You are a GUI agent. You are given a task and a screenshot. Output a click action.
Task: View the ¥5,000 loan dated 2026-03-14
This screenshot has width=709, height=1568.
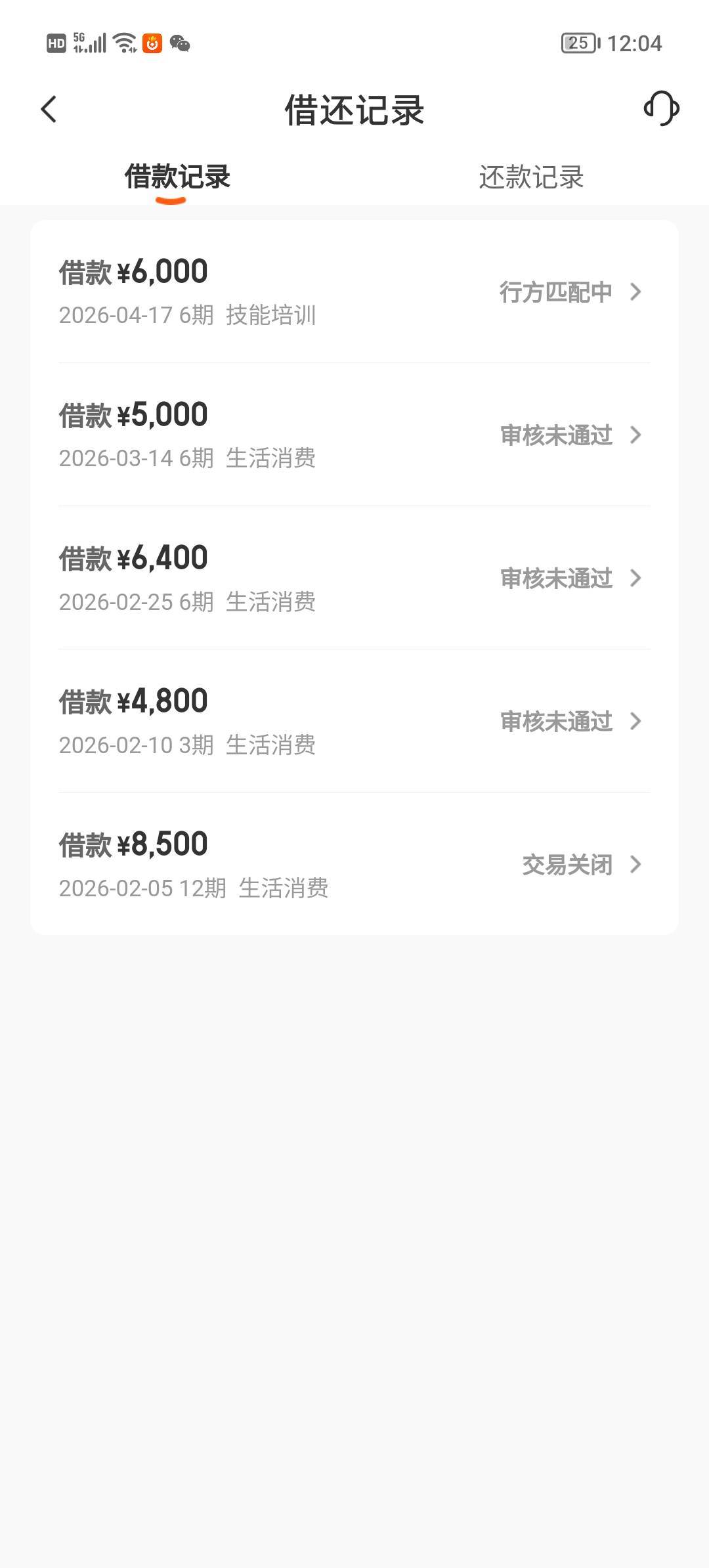(354, 435)
